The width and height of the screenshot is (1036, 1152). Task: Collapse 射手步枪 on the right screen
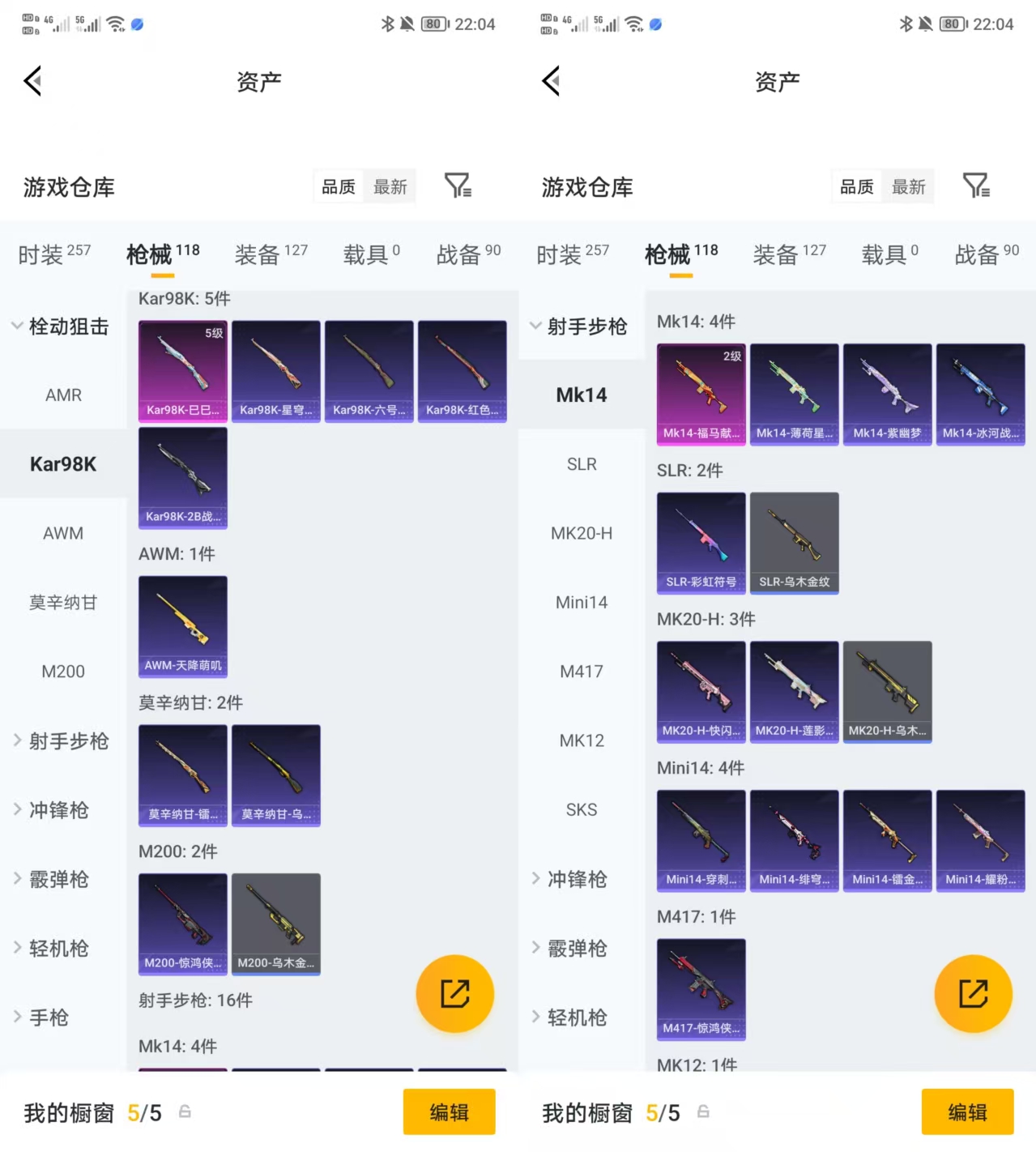click(582, 326)
